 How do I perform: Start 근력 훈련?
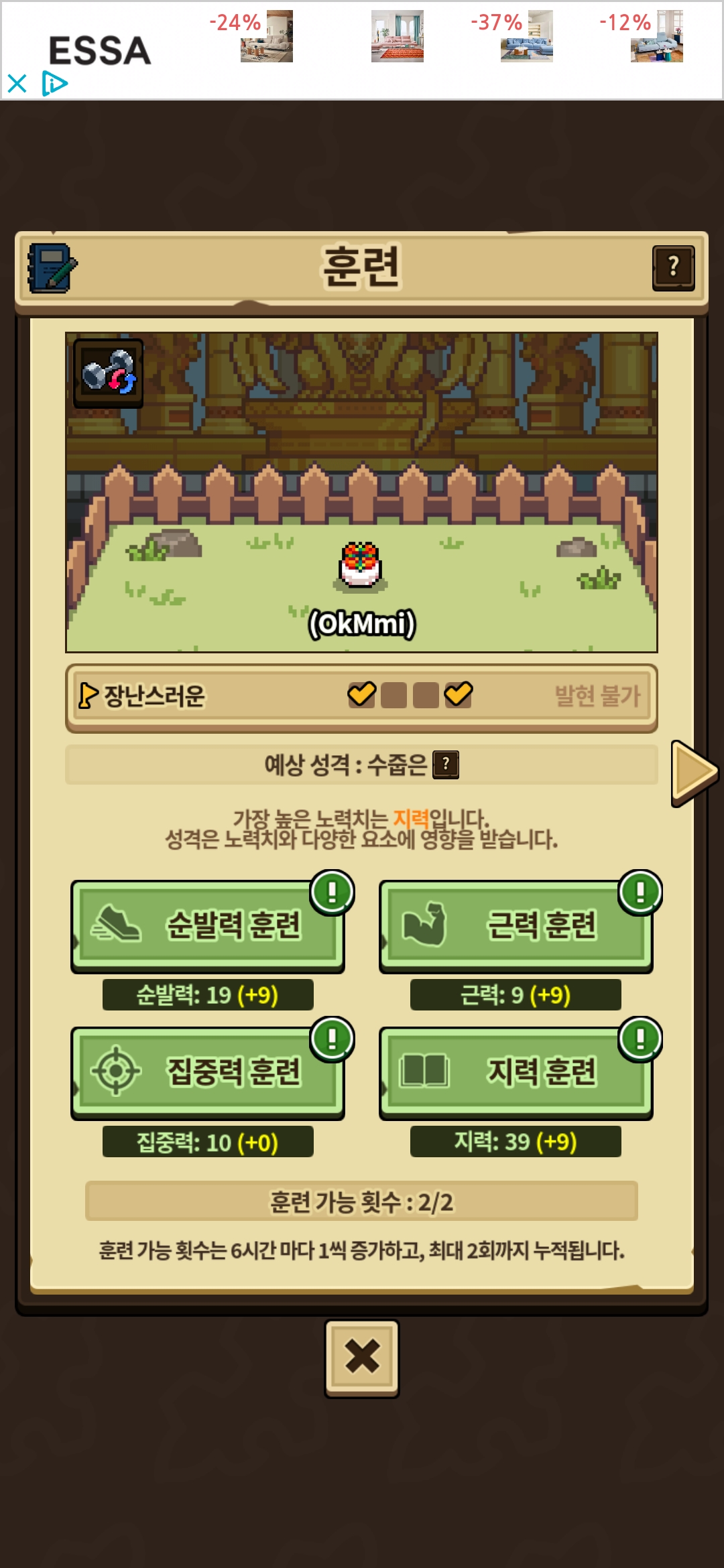(x=516, y=926)
